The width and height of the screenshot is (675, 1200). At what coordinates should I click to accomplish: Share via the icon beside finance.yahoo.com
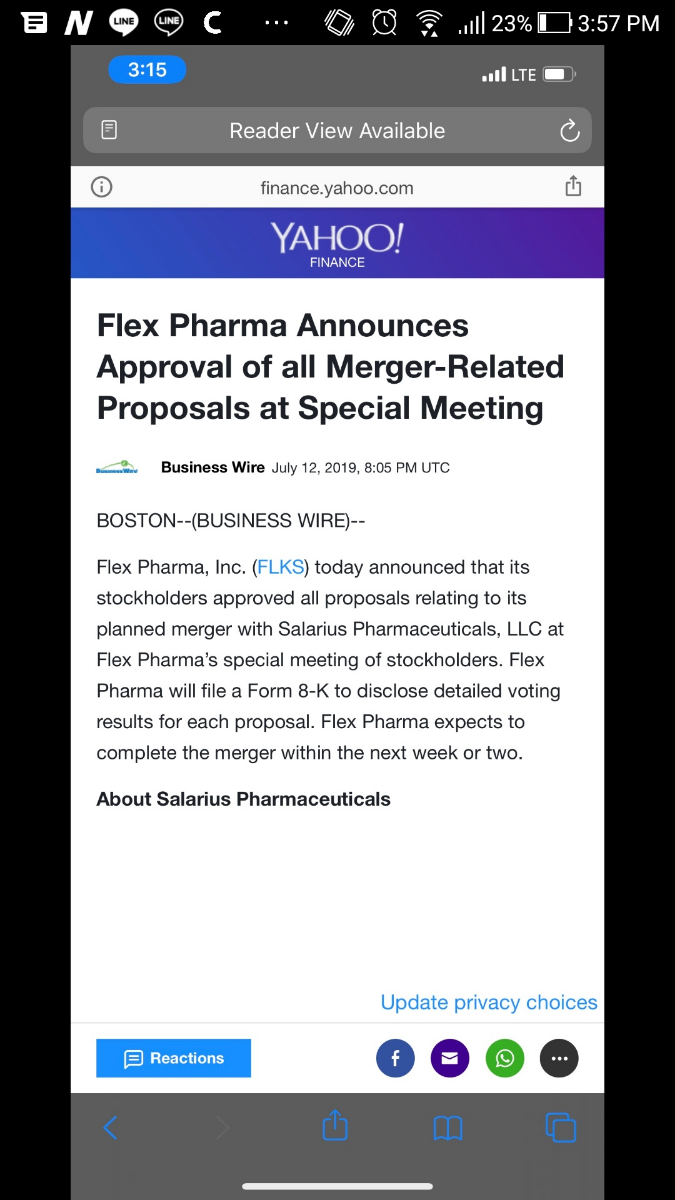[573, 187]
